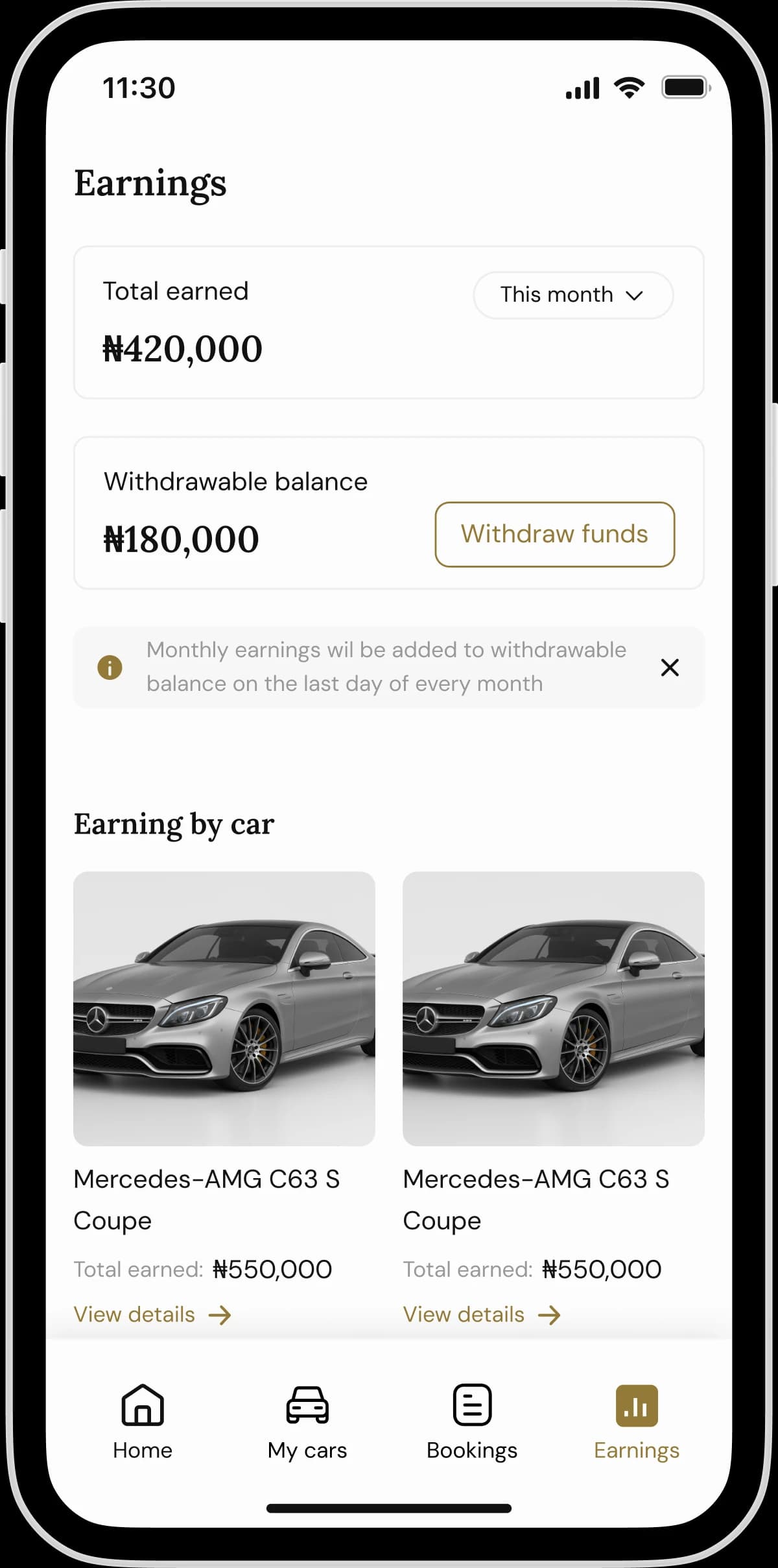Tap the Withdraw funds button
The width and height of the screenshot is (778, 1568).
point(554,534)
